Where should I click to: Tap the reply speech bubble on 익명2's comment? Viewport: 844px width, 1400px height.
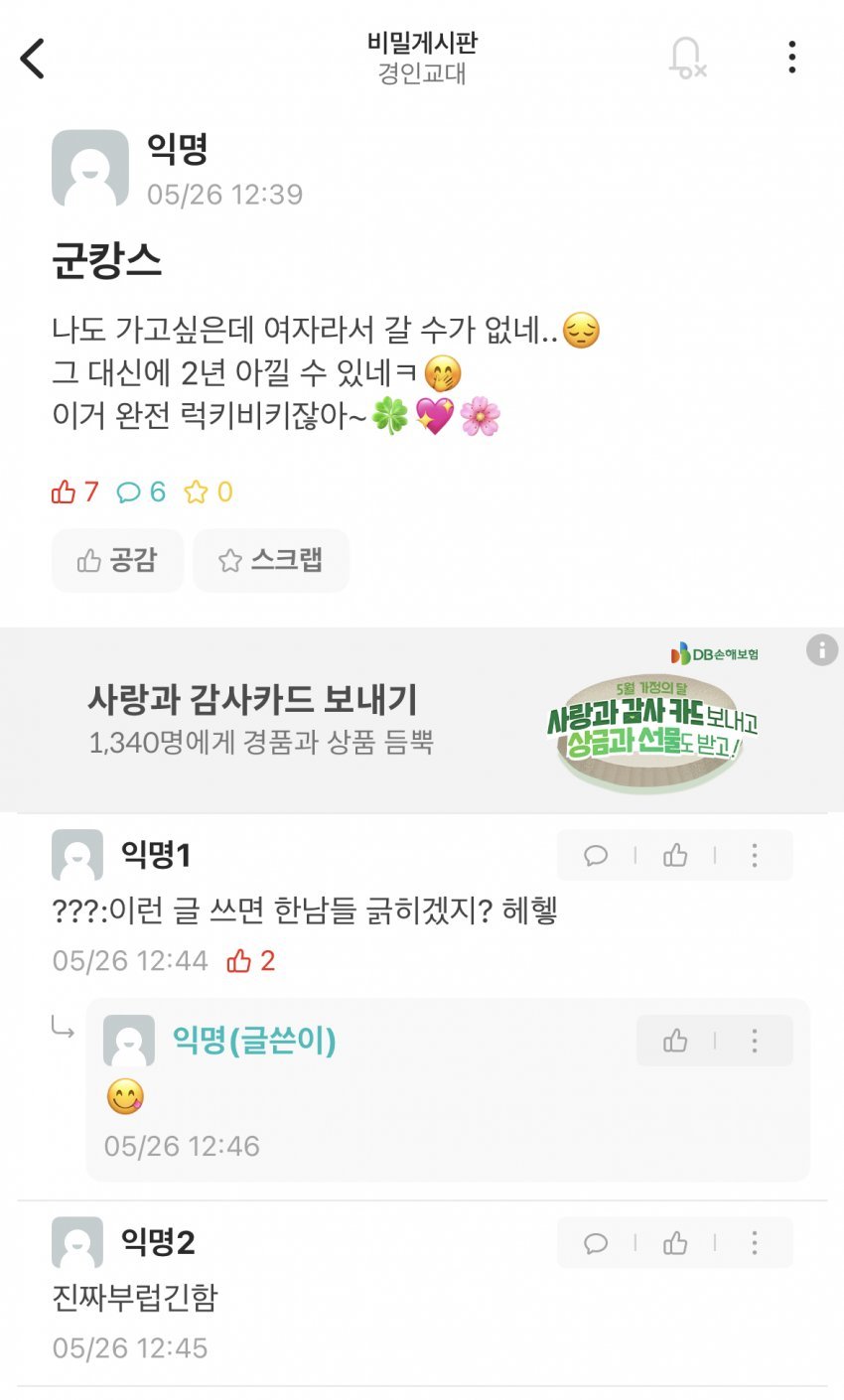point(596,1242)
